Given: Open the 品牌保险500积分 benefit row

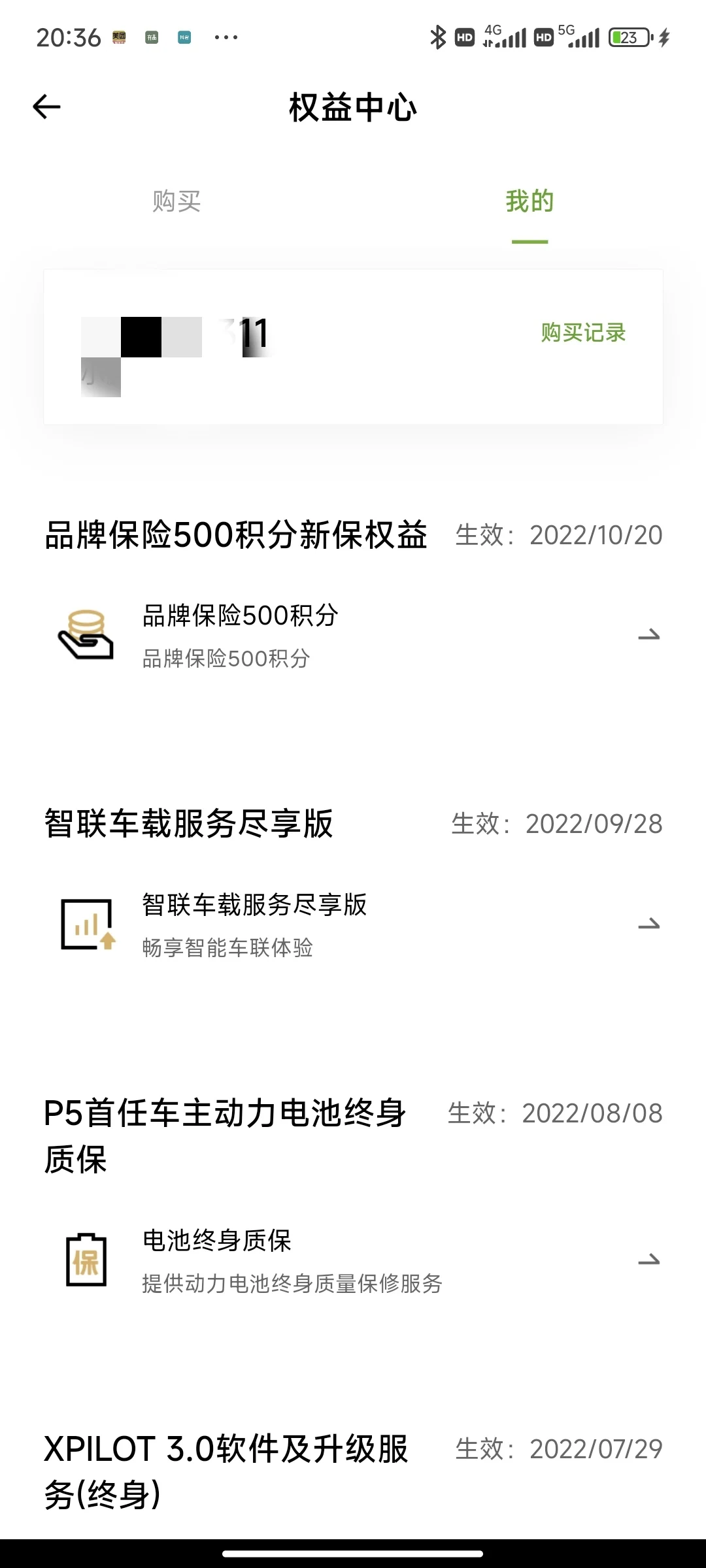Looking at the screenshot, I should [x=353, y=636].
